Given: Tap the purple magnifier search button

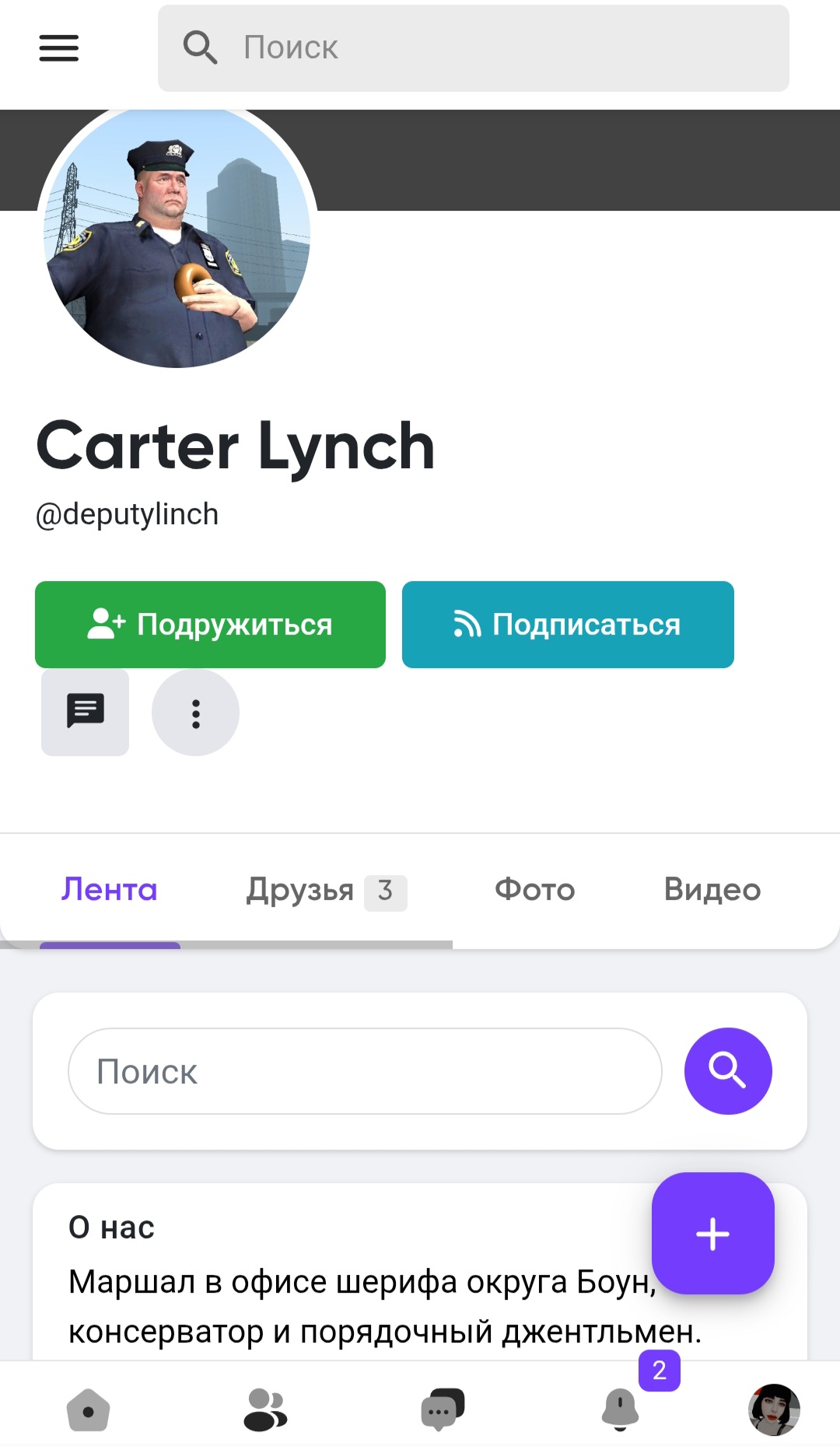Looking at the screenshot, I should 727,1071.
